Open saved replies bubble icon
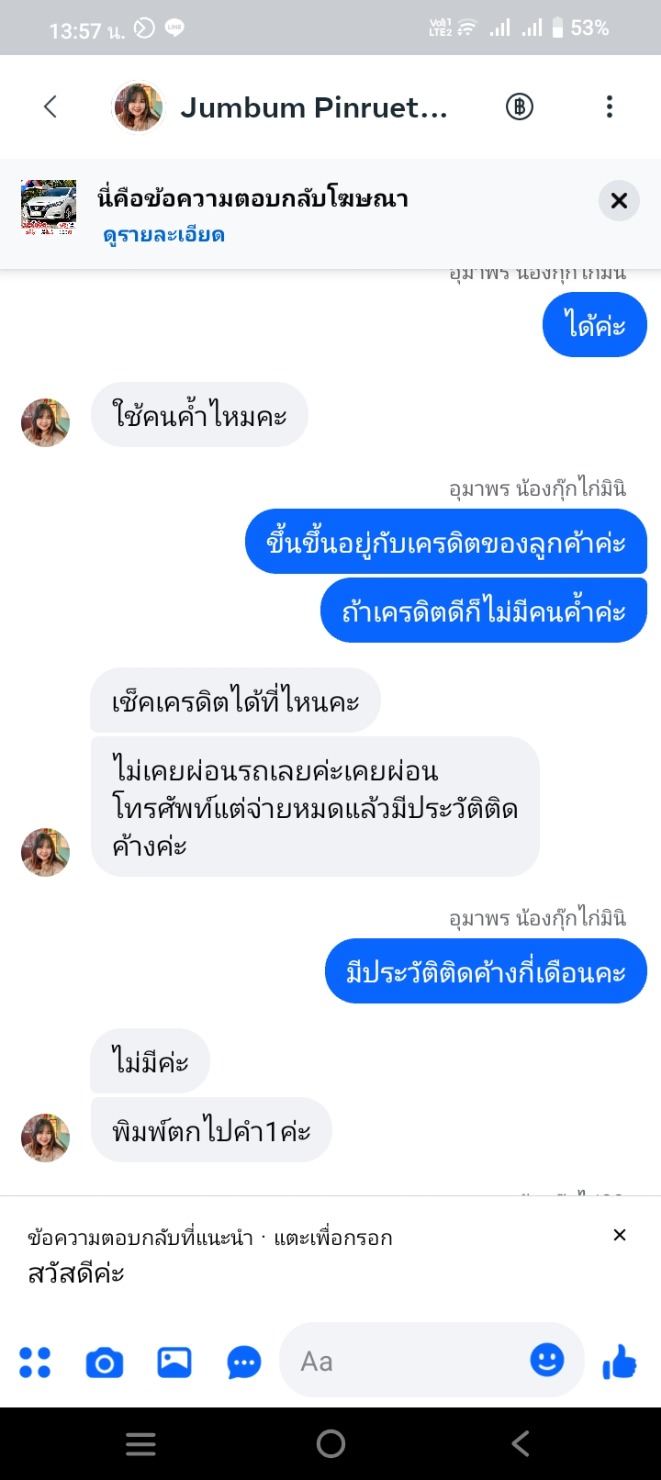The image size is (661, 1480). coord(244,1361)
